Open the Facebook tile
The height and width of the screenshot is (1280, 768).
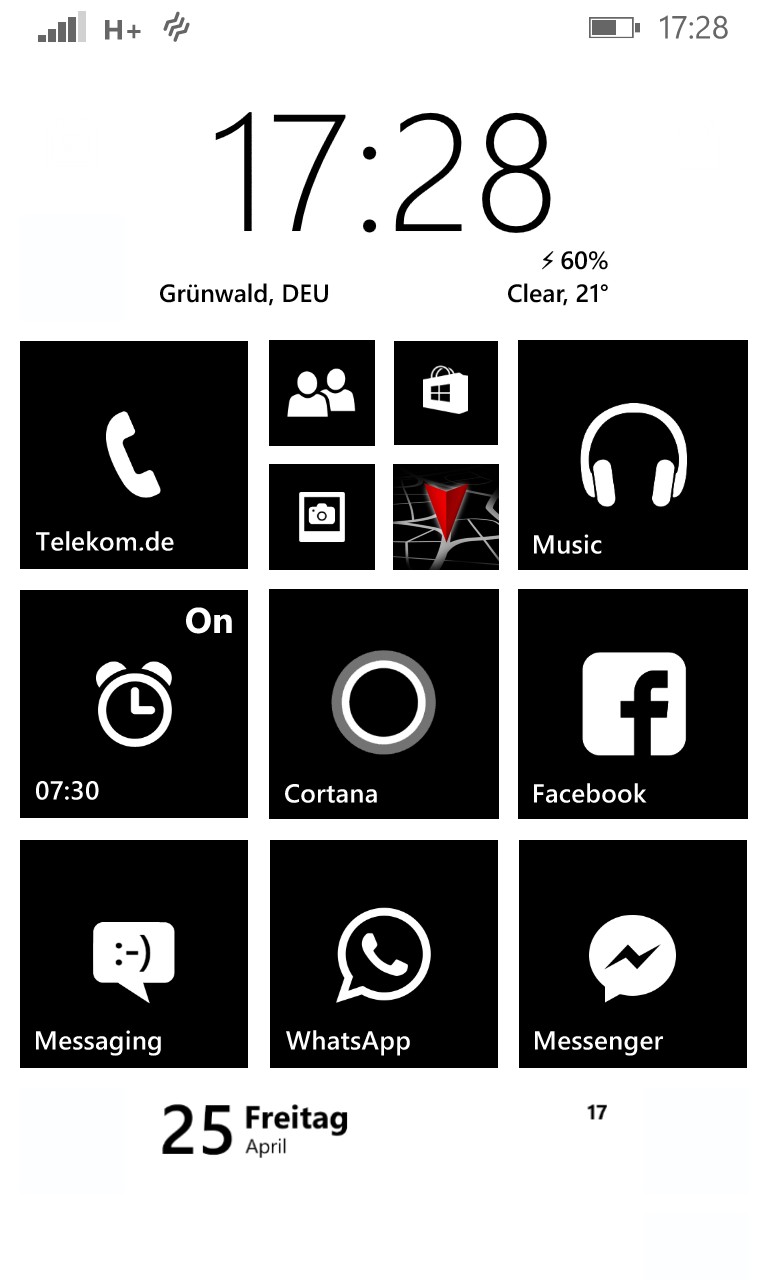[633, 704]
